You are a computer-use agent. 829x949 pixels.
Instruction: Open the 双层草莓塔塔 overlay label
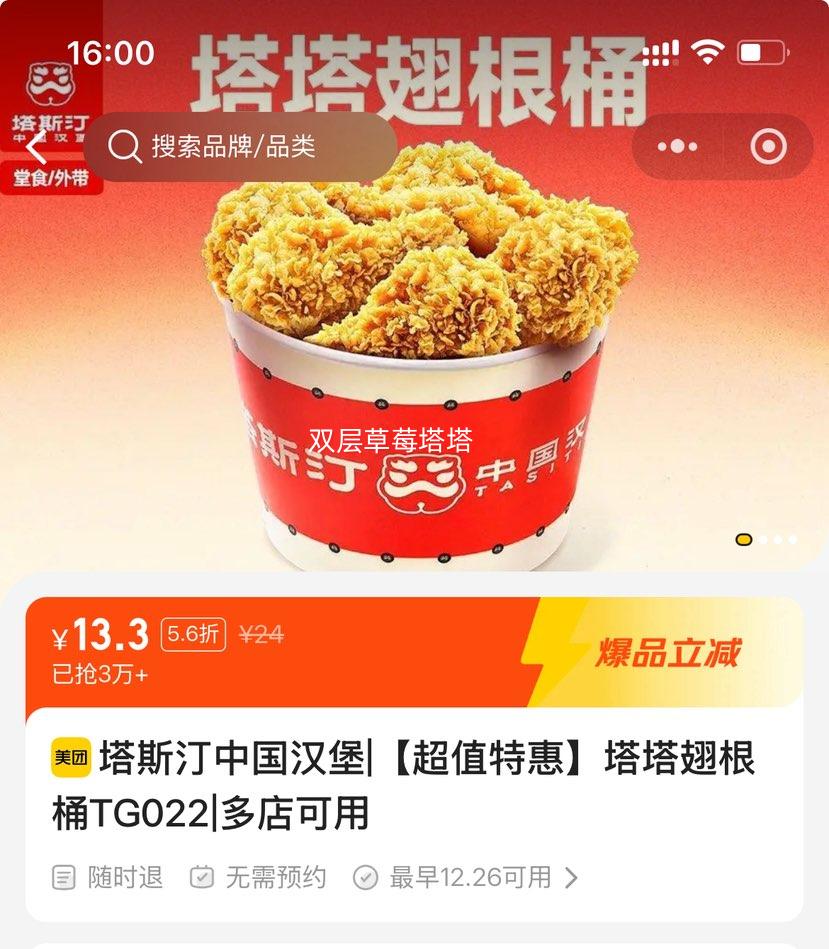389,437
